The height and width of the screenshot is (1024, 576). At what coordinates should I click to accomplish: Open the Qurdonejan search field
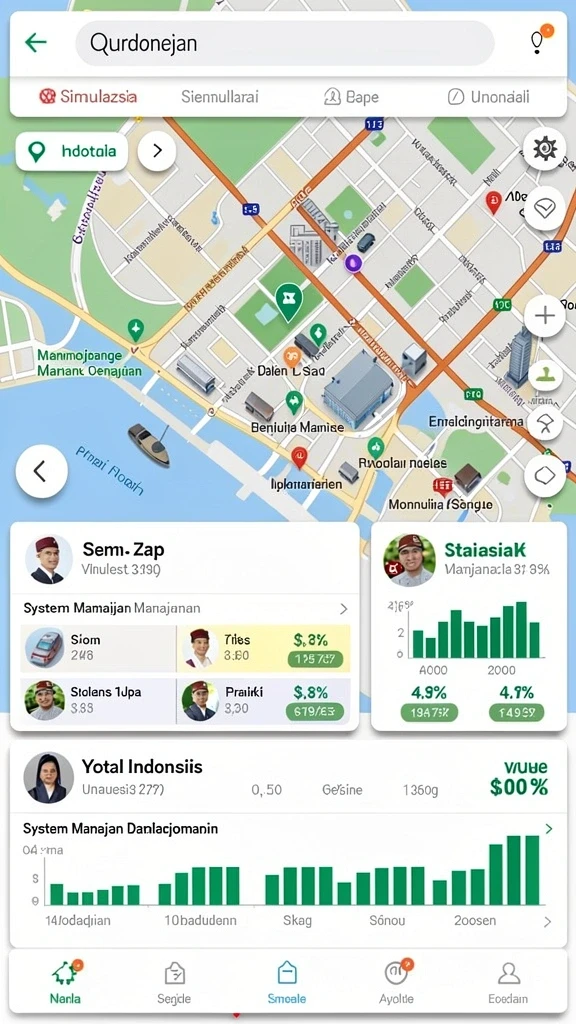(285, 43)
